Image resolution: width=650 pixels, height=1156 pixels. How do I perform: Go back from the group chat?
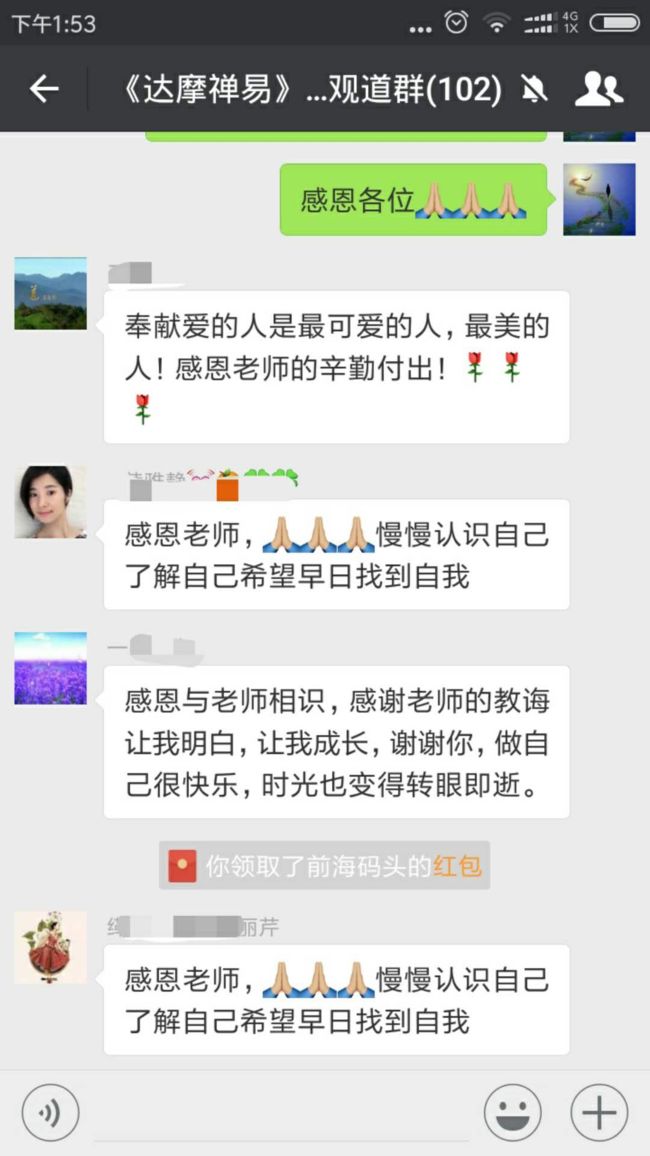43,89
